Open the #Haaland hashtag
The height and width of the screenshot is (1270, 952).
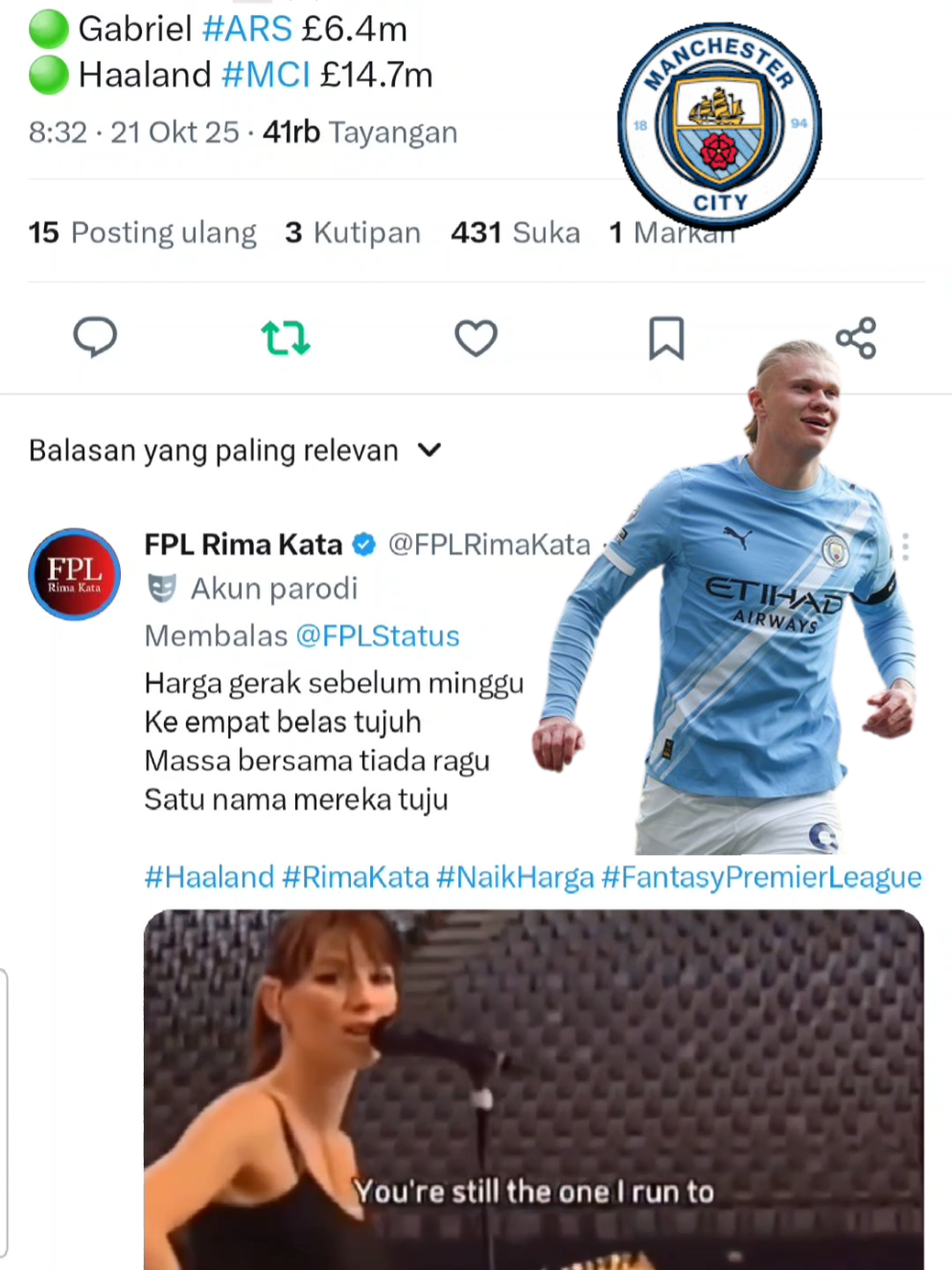click(209, 876)
